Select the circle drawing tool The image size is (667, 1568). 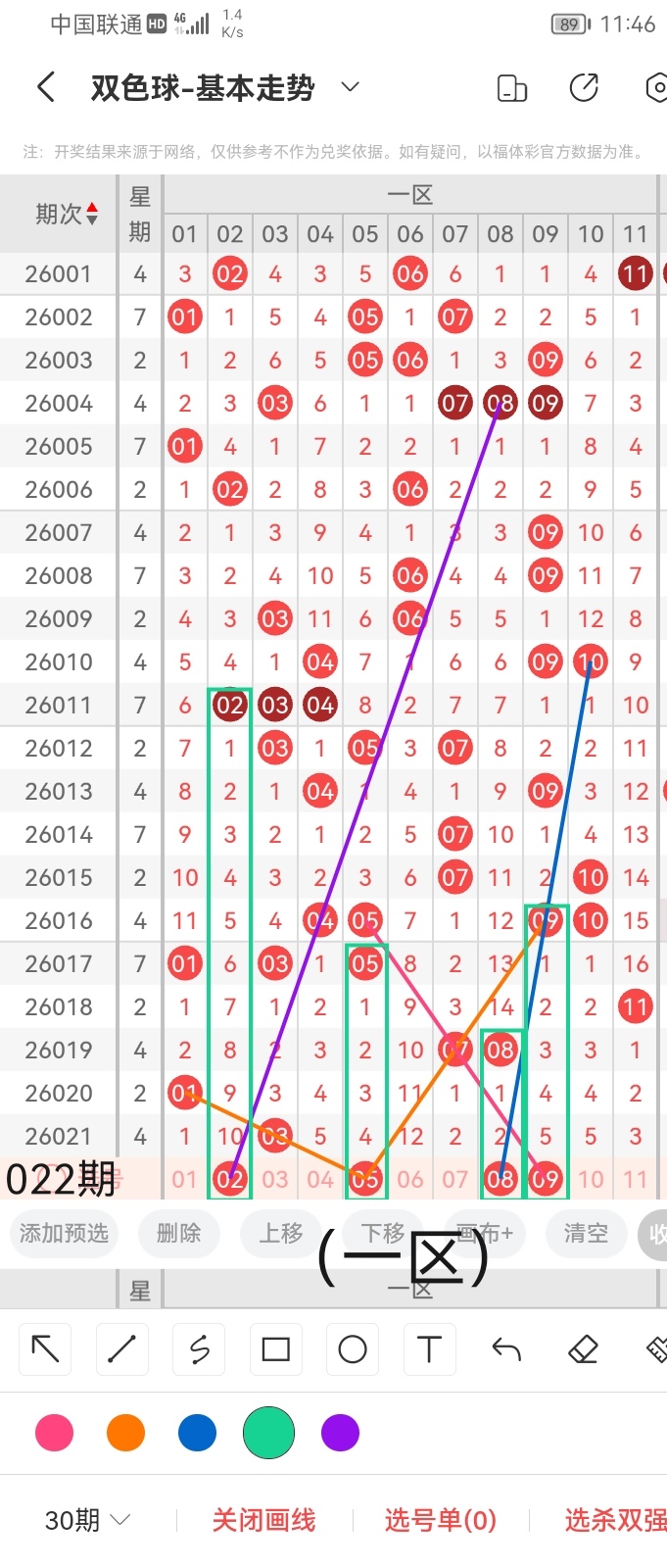353,1349
